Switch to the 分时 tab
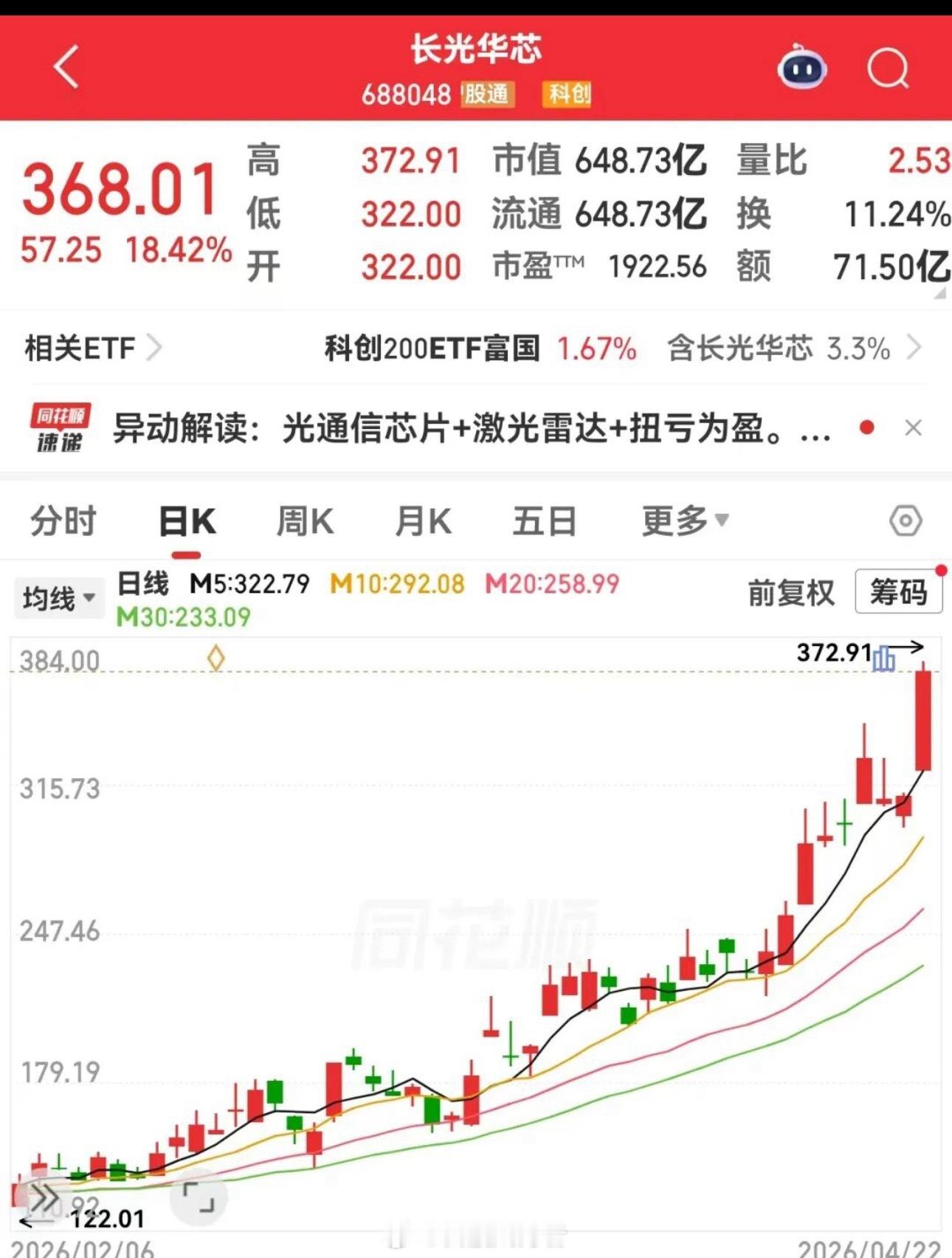The width and height of the screenshot is (952, 1258). click(61, 520)
